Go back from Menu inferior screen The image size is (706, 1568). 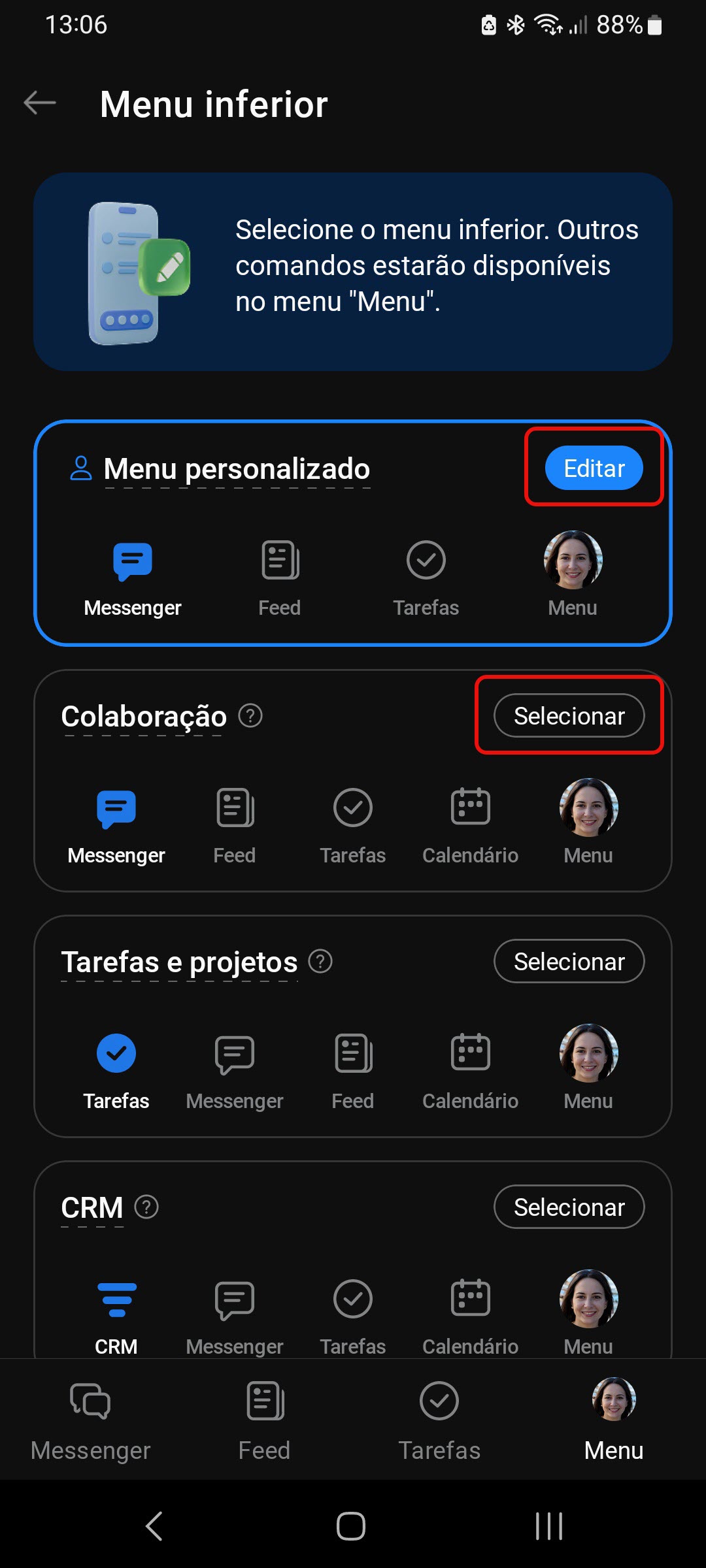tap(40, 103)
